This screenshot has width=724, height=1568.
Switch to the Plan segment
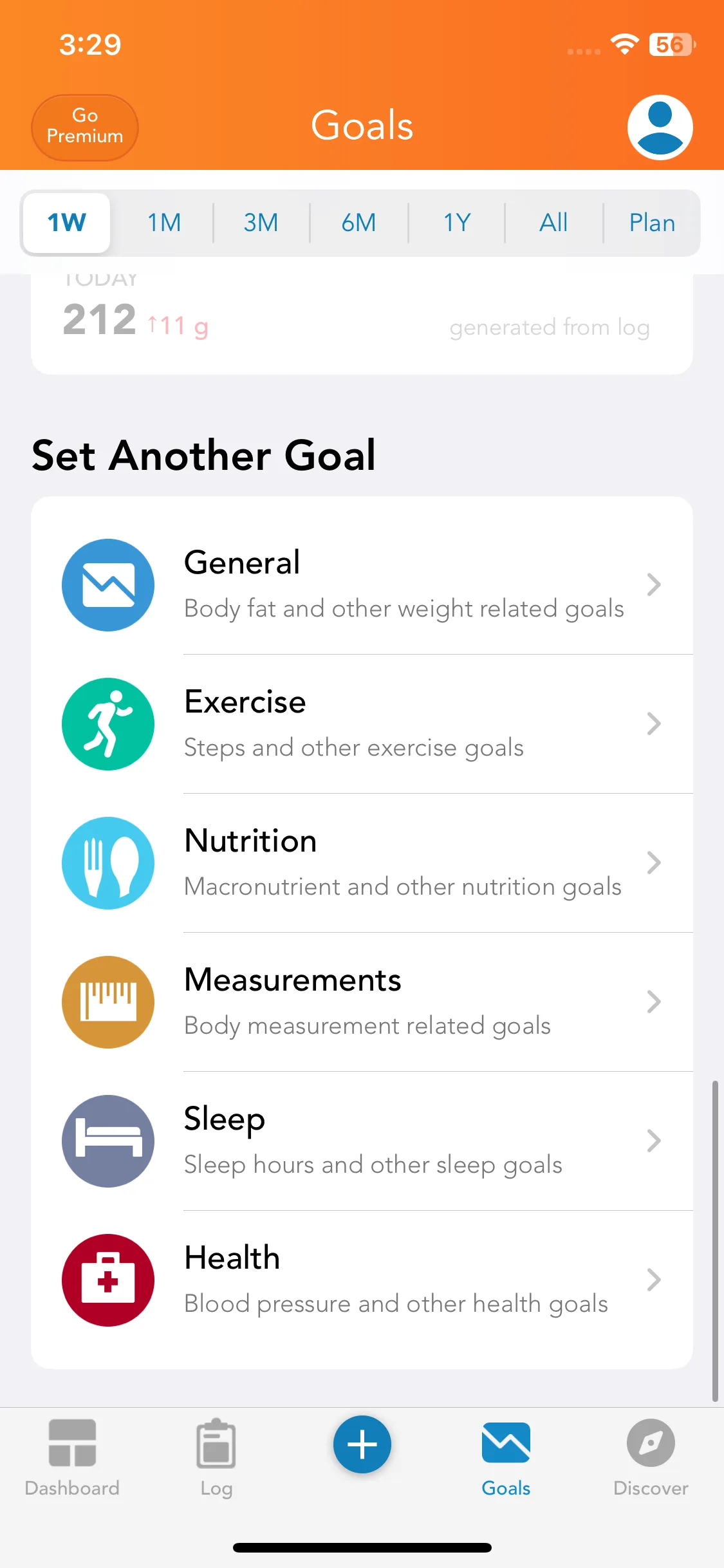pos(651,223)
